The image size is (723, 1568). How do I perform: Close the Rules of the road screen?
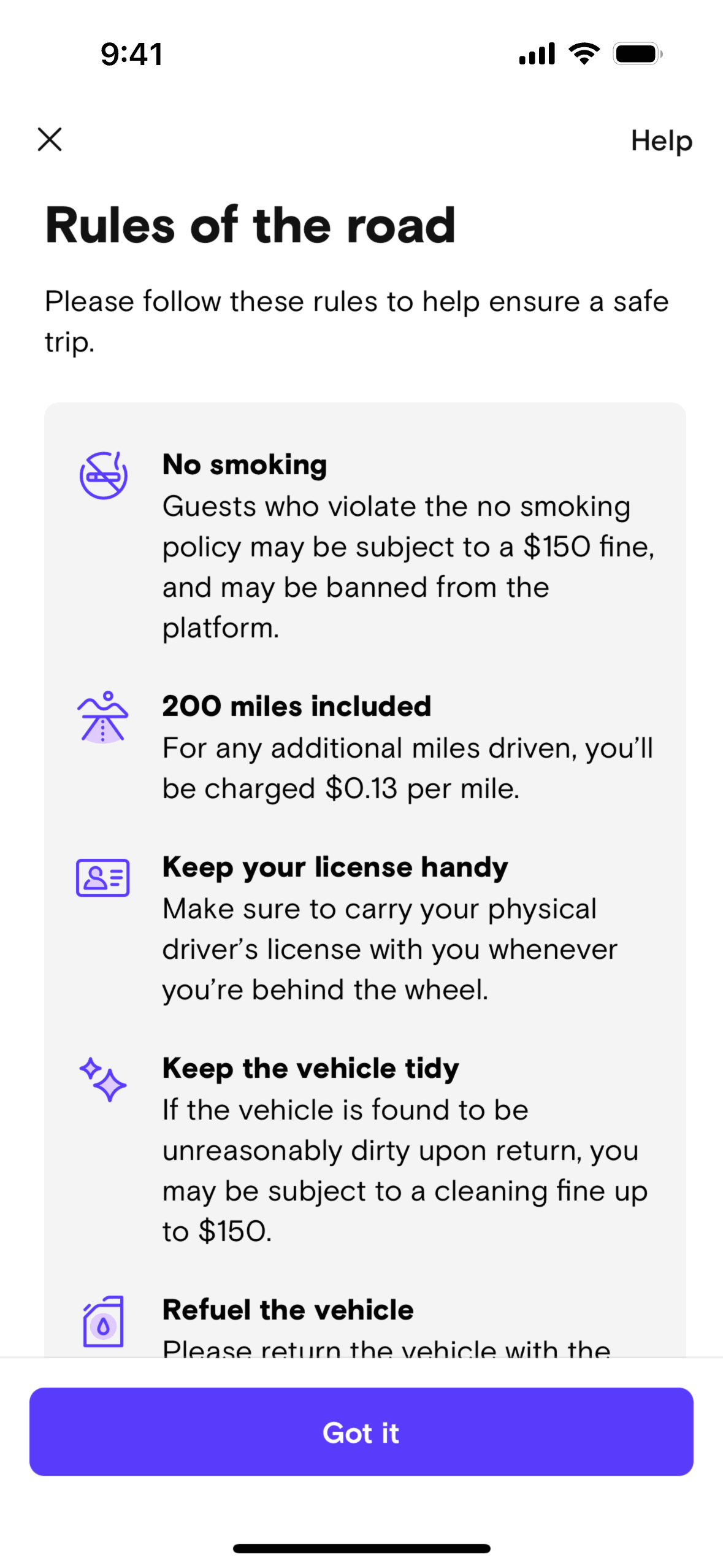point(50,139)
